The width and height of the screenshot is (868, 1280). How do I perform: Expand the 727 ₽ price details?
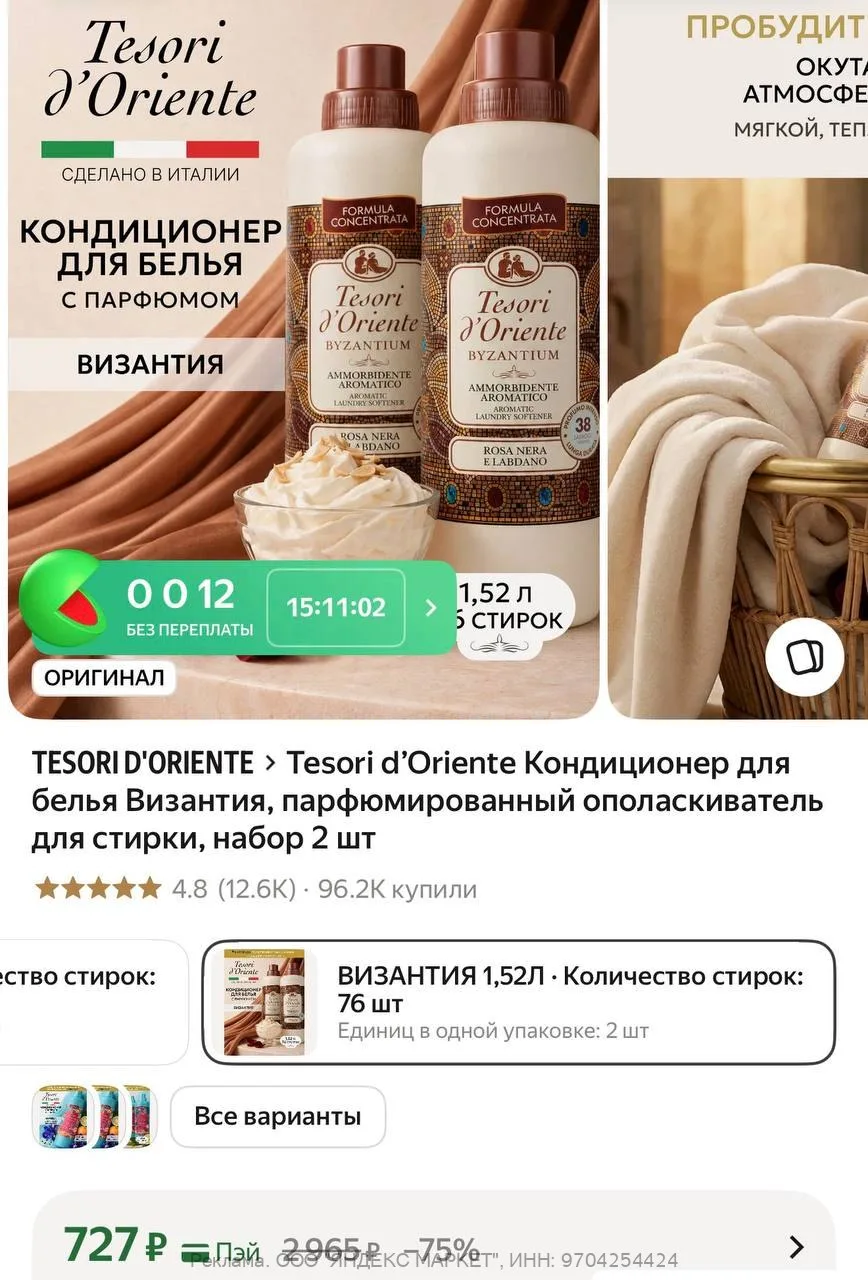click(x=434, y=1246)
